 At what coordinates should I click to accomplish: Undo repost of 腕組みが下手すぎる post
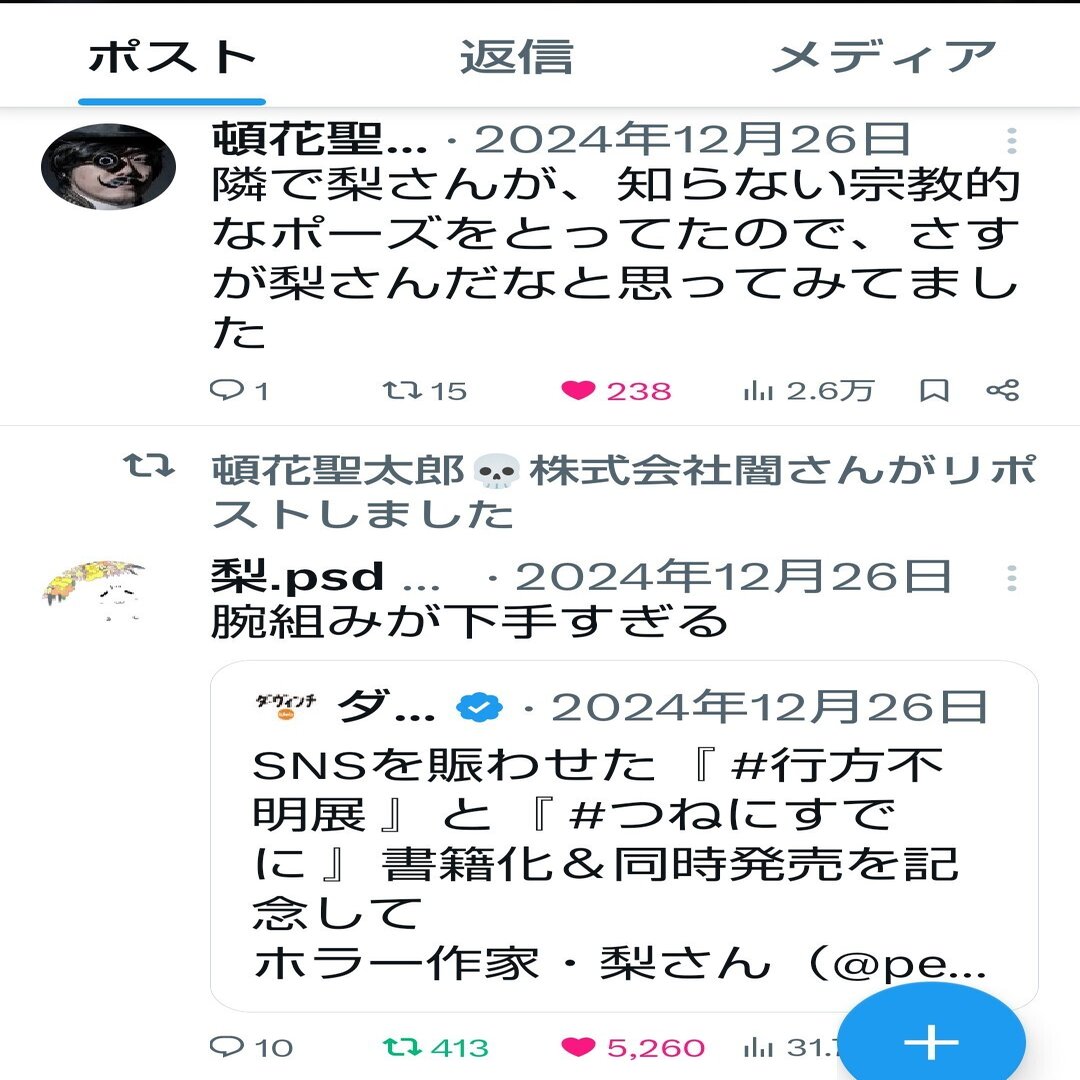[x=402, y=1047]
